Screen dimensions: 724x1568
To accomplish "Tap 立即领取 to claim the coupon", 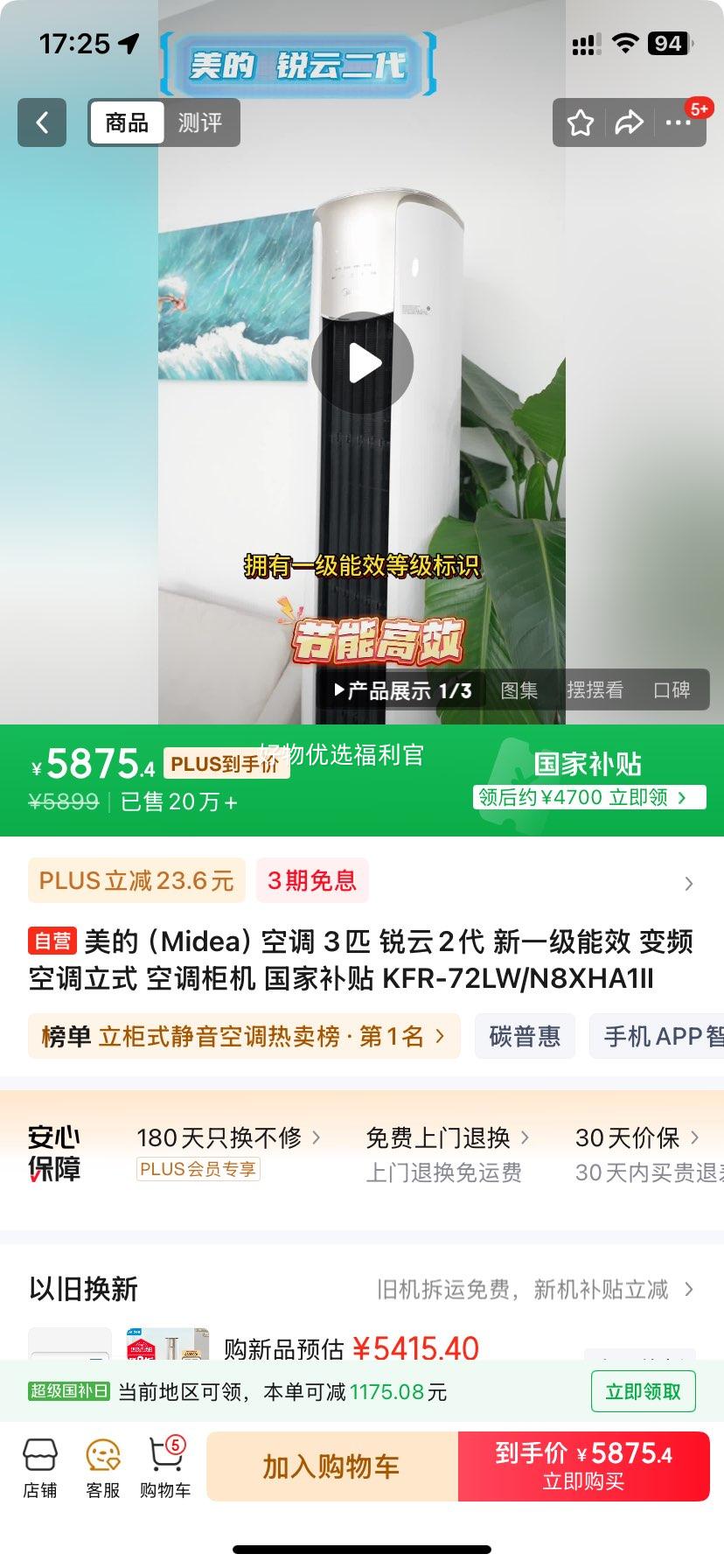I will tap(643, 1390).
